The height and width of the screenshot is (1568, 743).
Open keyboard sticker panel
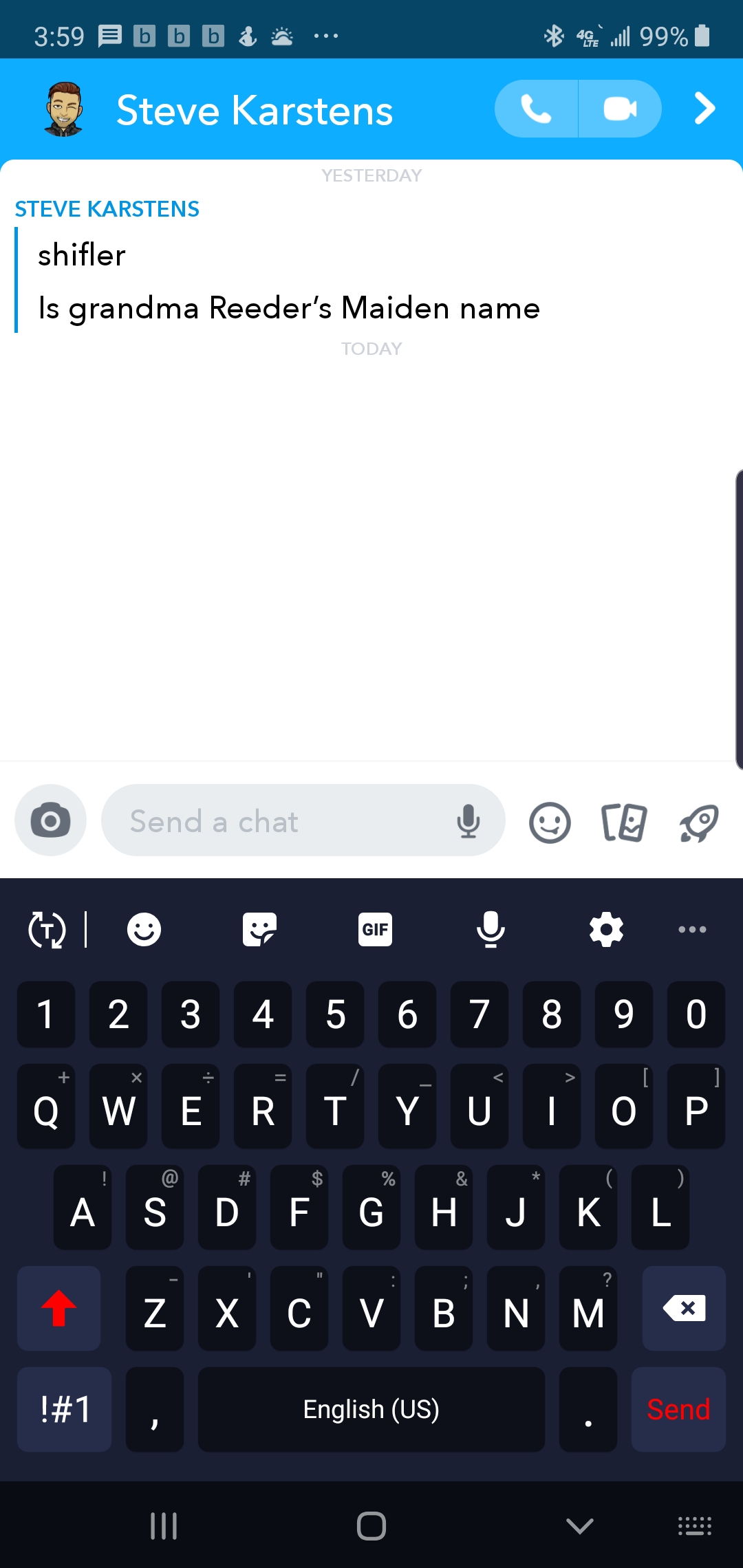259,930
